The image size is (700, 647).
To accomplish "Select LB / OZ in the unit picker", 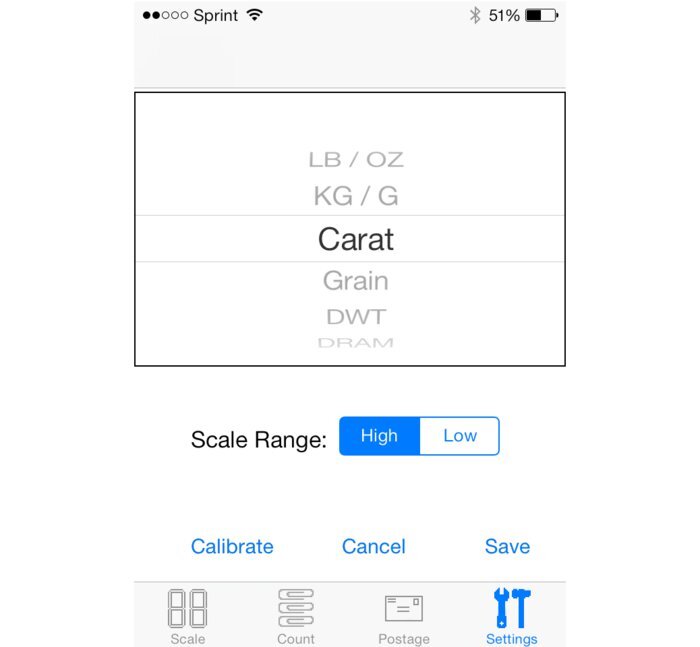I will coord(355,160).
